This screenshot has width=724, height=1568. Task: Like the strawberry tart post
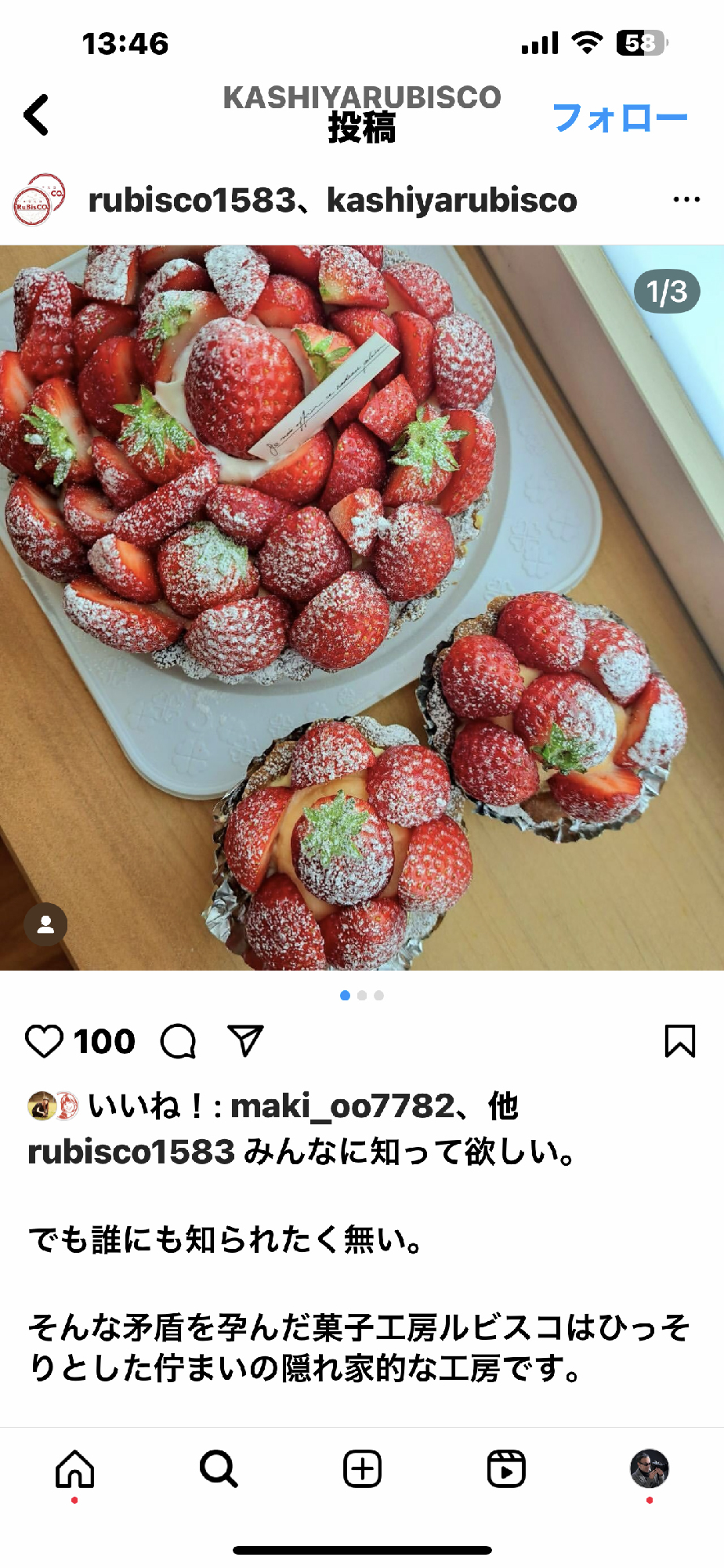44,1041
